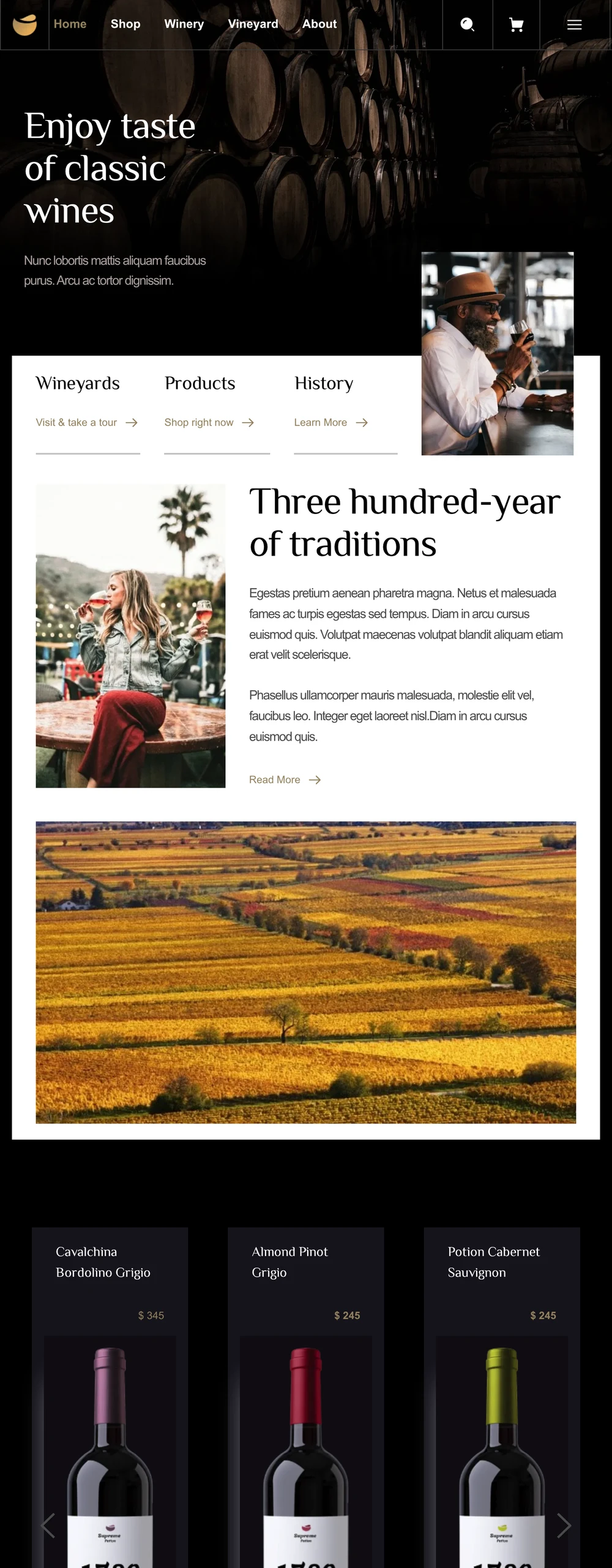Screen dimensions: 612x1568
Task: Open the Winery nav item
Action: coord(184,24)
